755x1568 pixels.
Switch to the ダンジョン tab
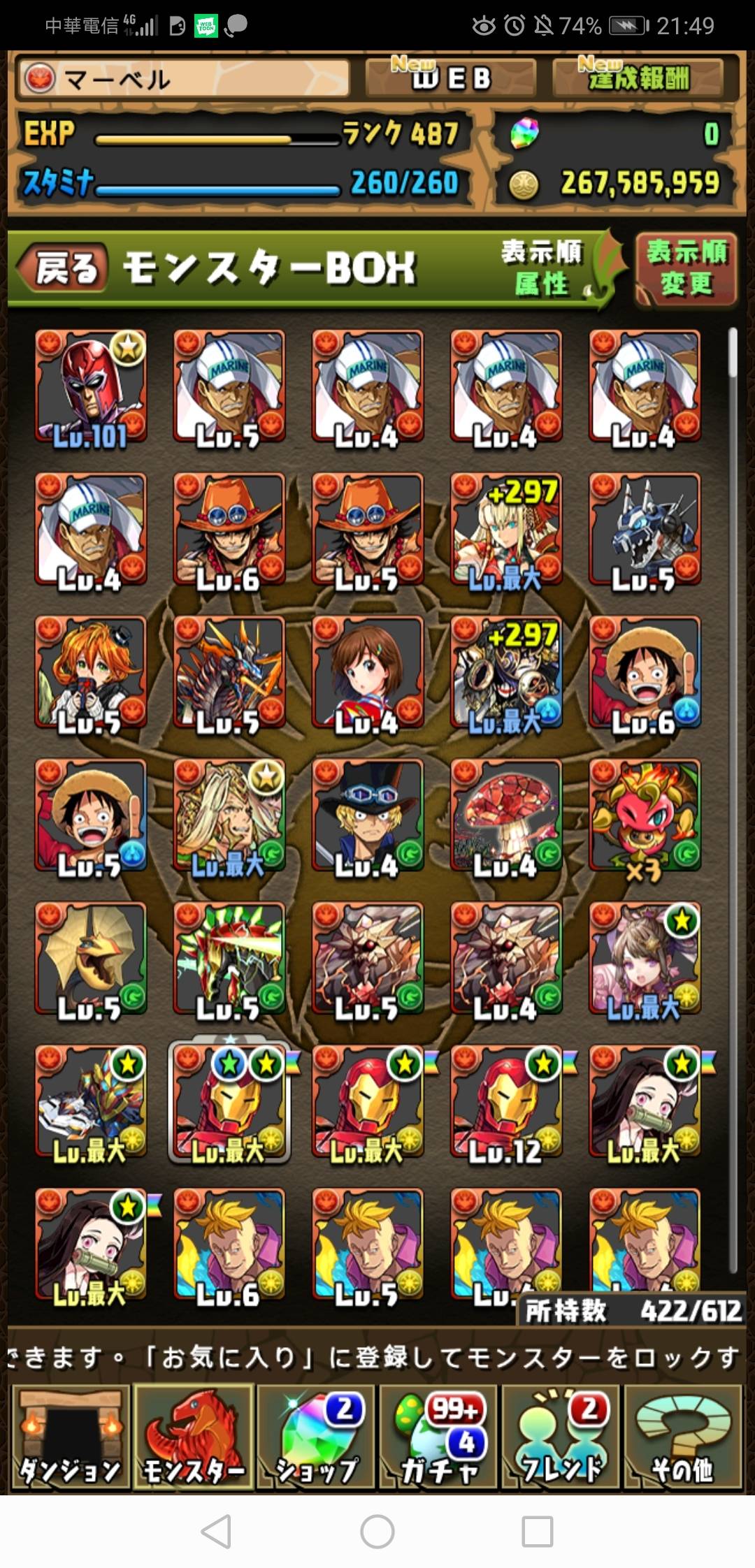point(69,1438)
